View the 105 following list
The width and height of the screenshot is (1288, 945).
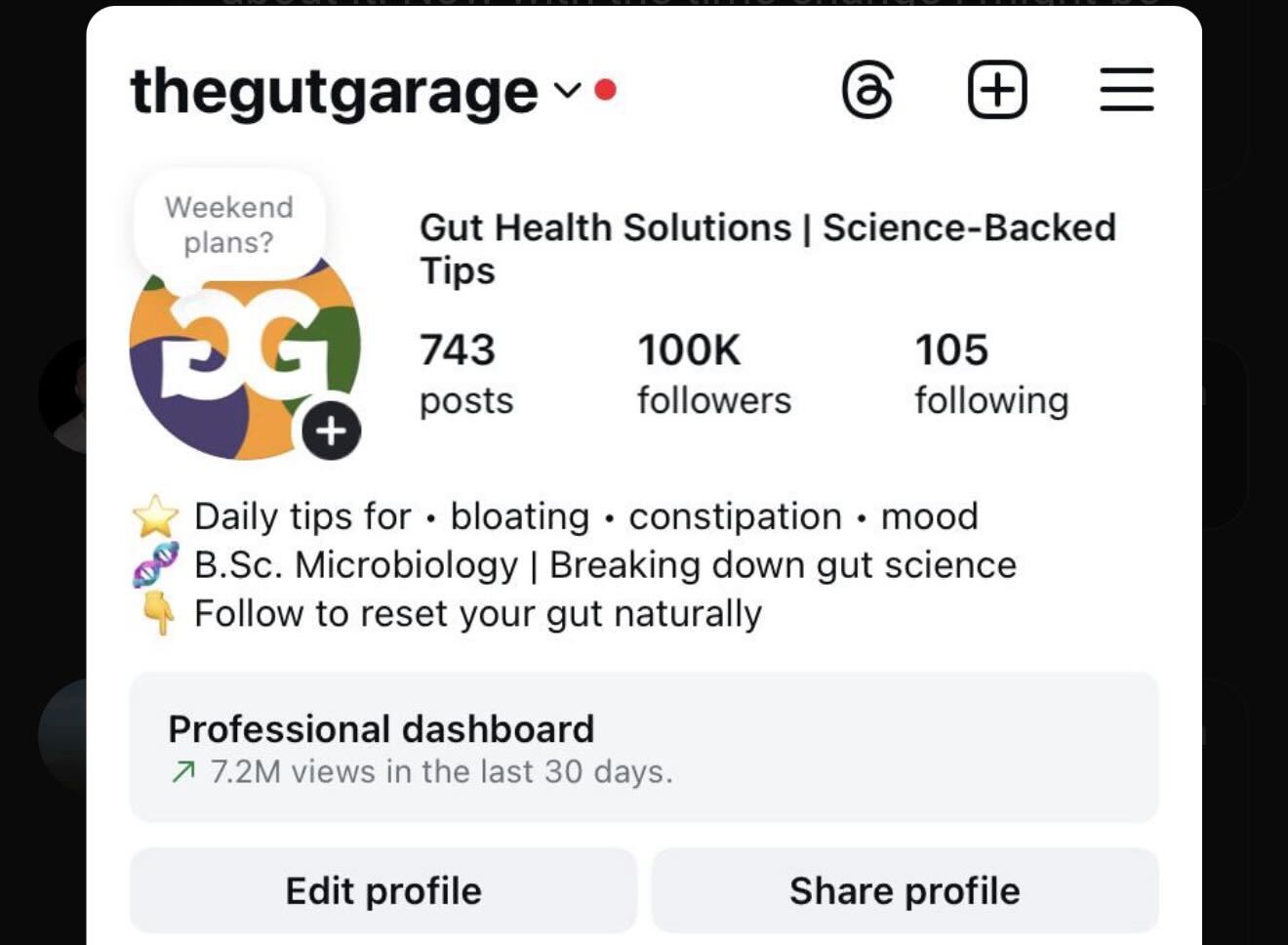point(990,374)
